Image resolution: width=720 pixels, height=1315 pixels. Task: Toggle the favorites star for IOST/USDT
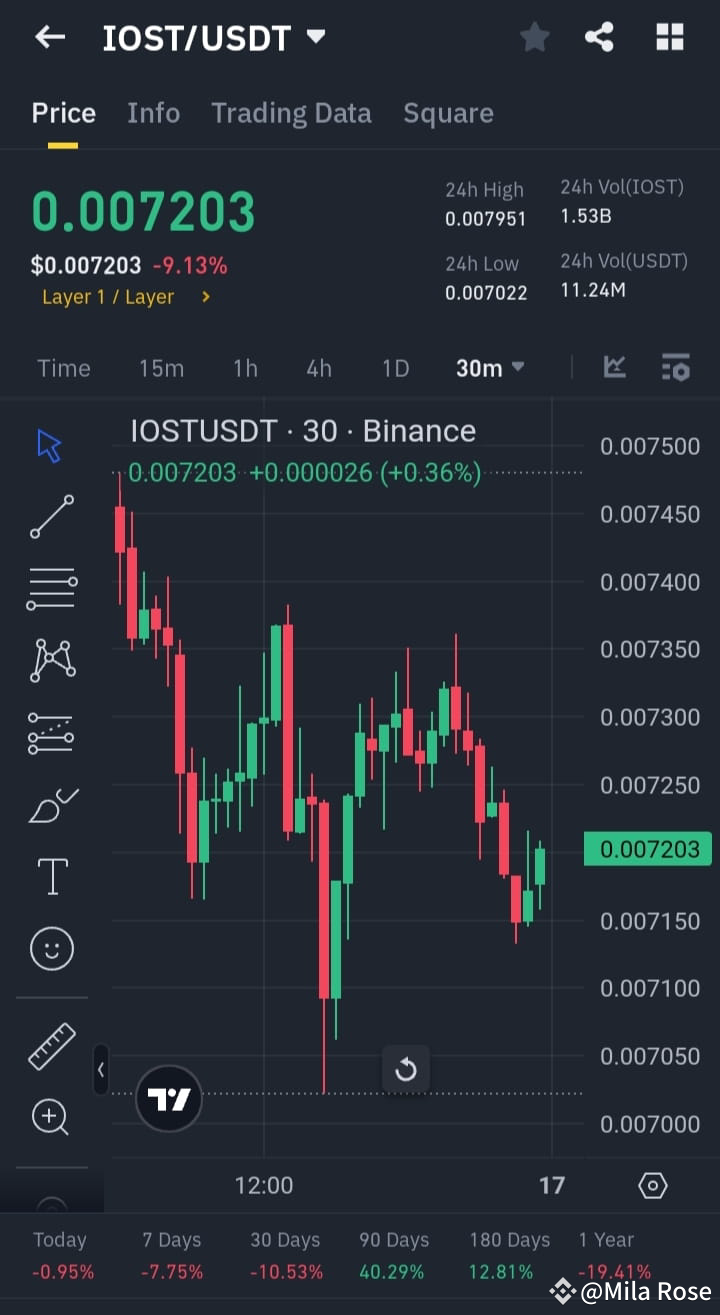(x=535, y=38)
